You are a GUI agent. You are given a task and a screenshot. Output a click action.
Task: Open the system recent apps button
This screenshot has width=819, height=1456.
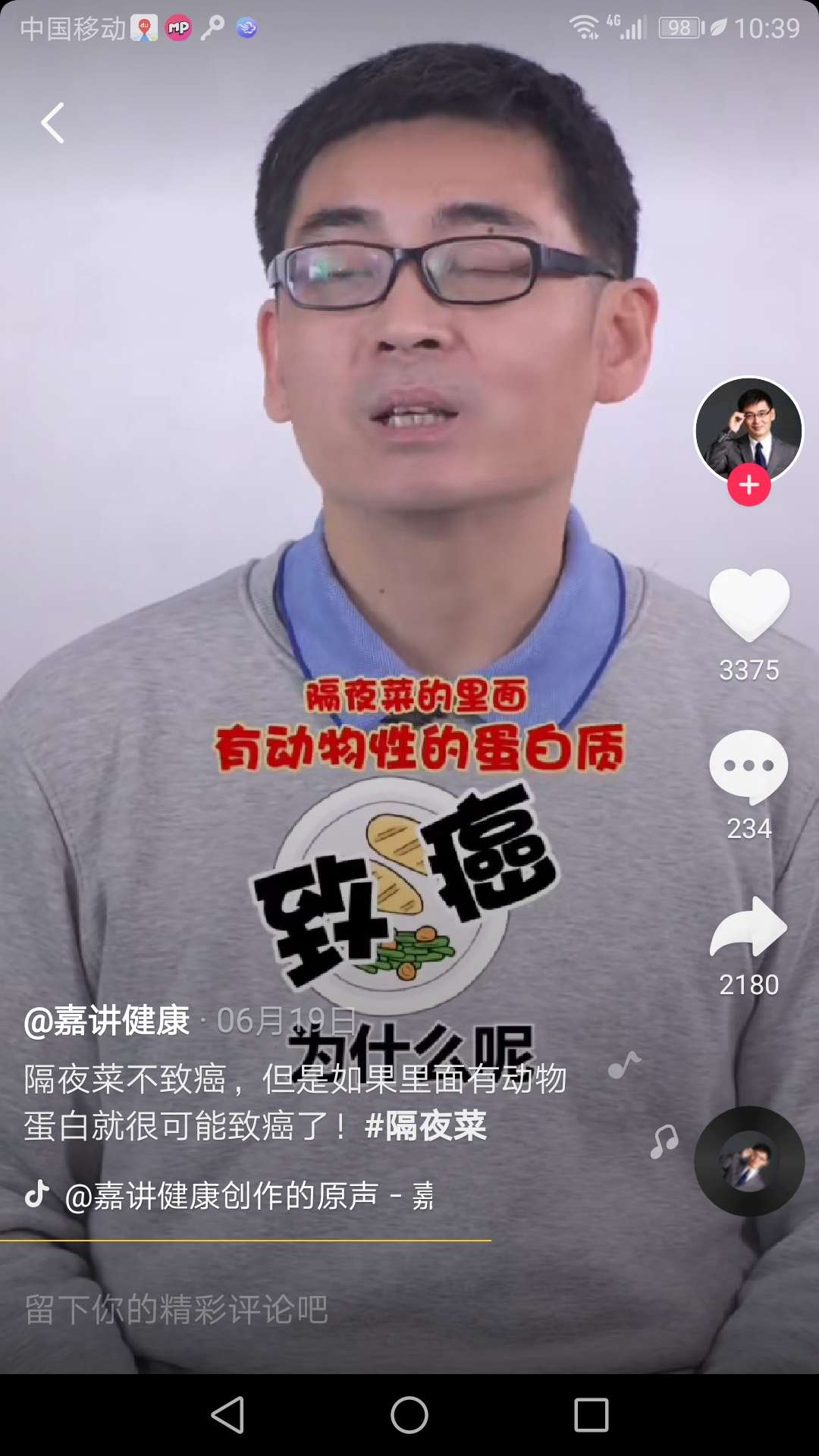coord(591,1415)
